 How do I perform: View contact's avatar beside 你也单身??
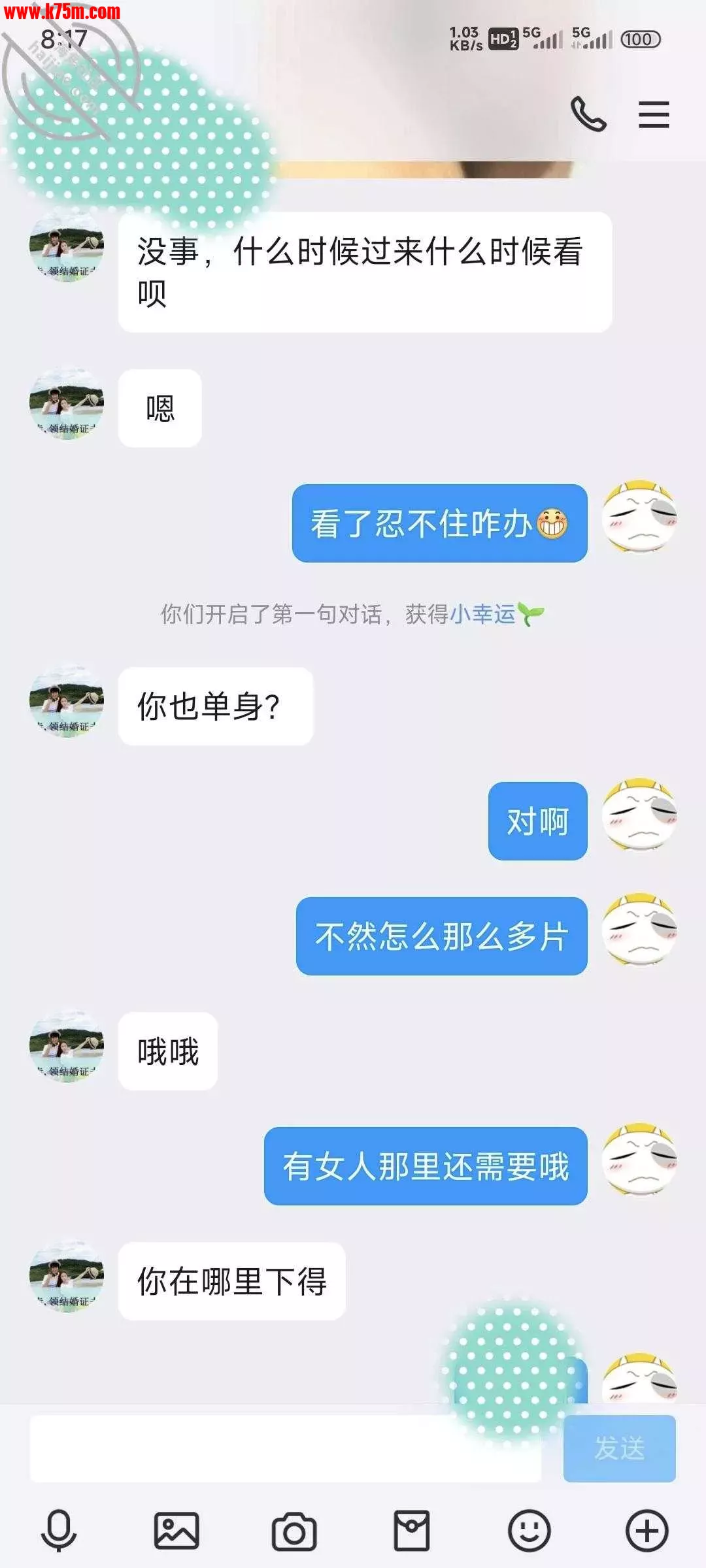[67, 702]
